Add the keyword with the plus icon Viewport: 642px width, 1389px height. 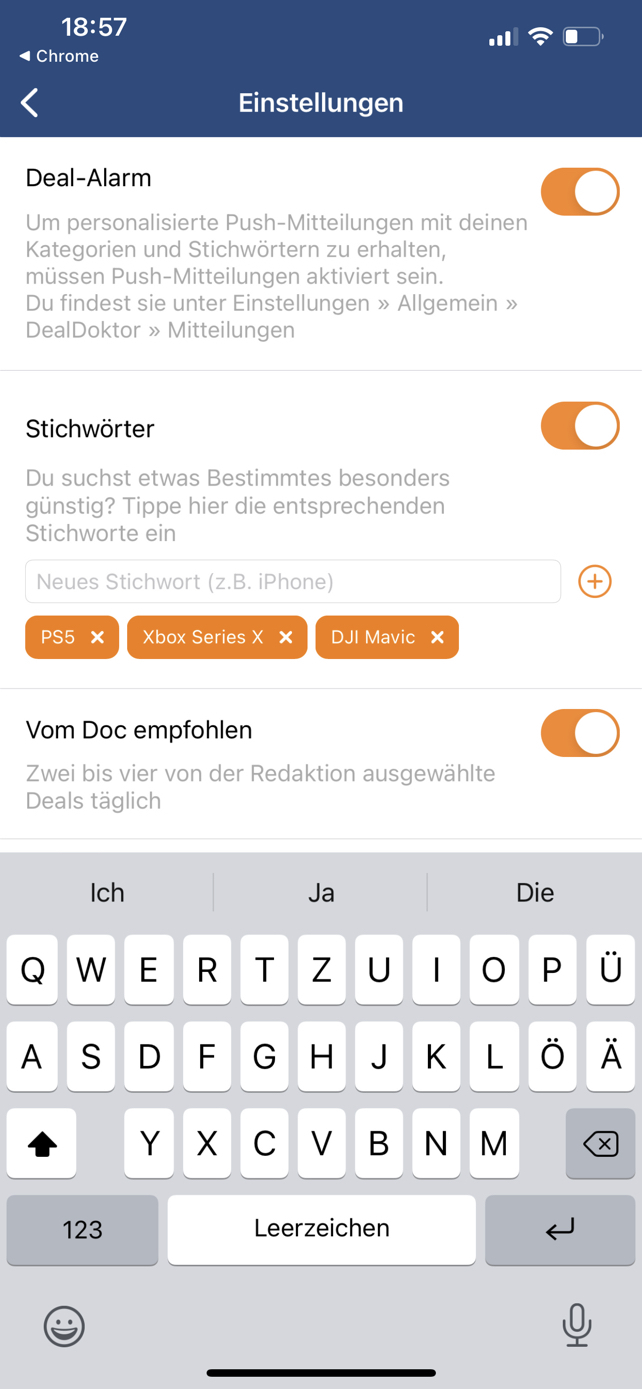[x=595, y=581]
